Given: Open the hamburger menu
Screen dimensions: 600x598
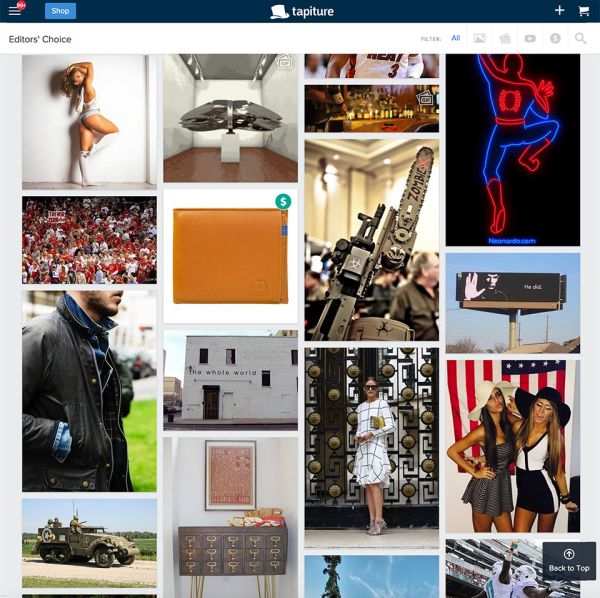Looking at the screenshot, I should 14,11.
